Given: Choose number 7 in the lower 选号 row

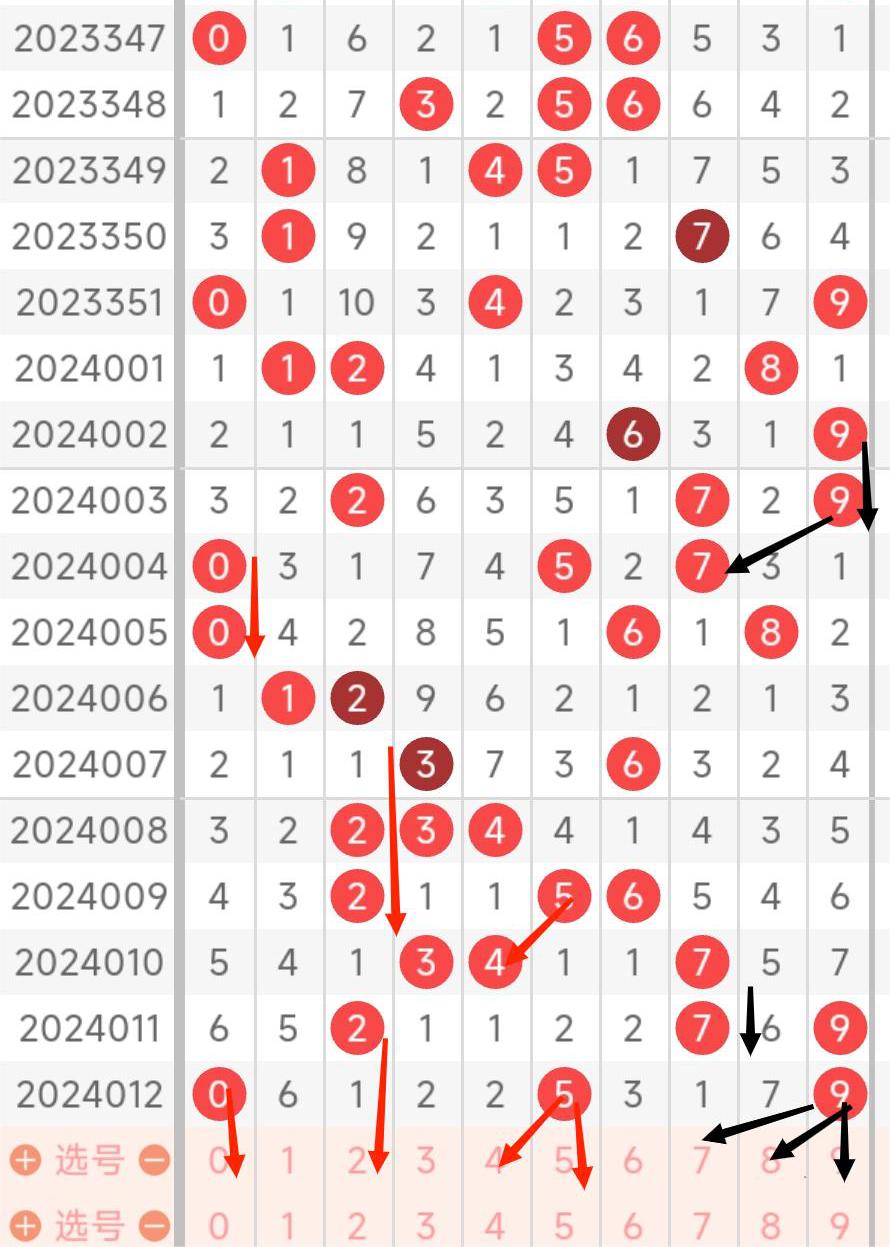Looking at the screenshot, I should pos(702,1225).
